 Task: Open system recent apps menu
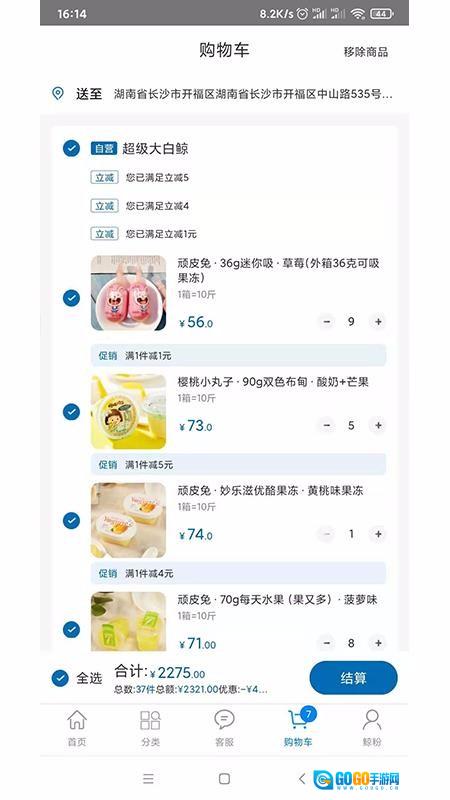coord(148,779)
